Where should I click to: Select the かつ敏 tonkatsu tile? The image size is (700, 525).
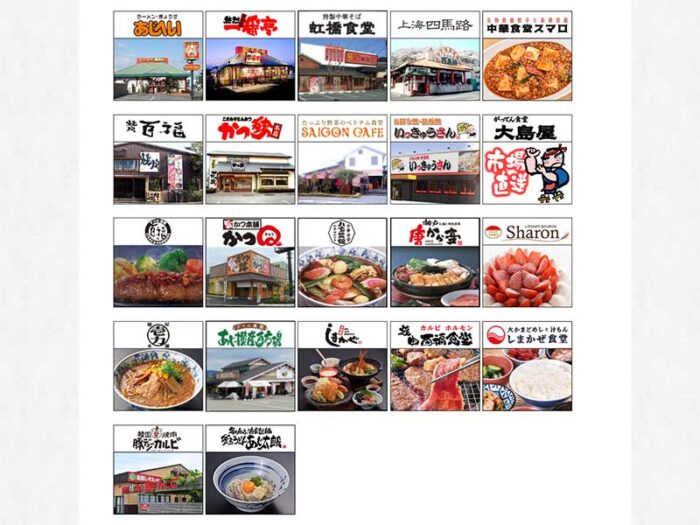click(250, 159)
